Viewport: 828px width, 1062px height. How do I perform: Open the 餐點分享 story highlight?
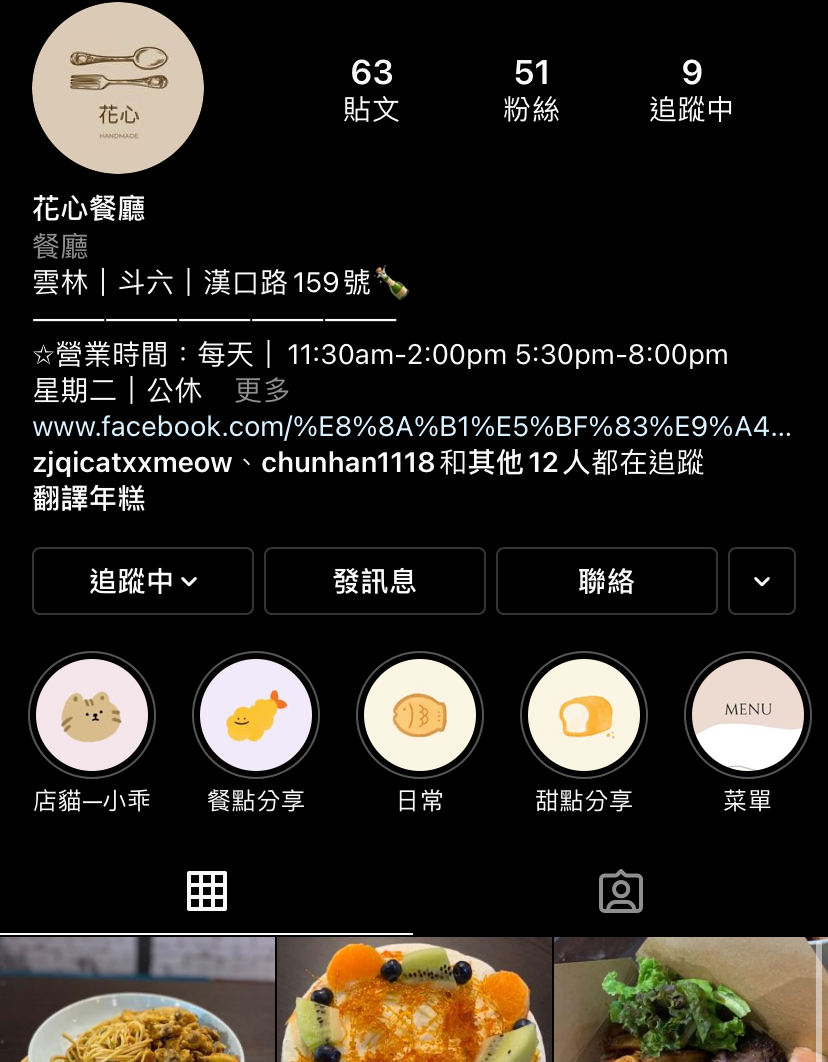pos(256,716)
